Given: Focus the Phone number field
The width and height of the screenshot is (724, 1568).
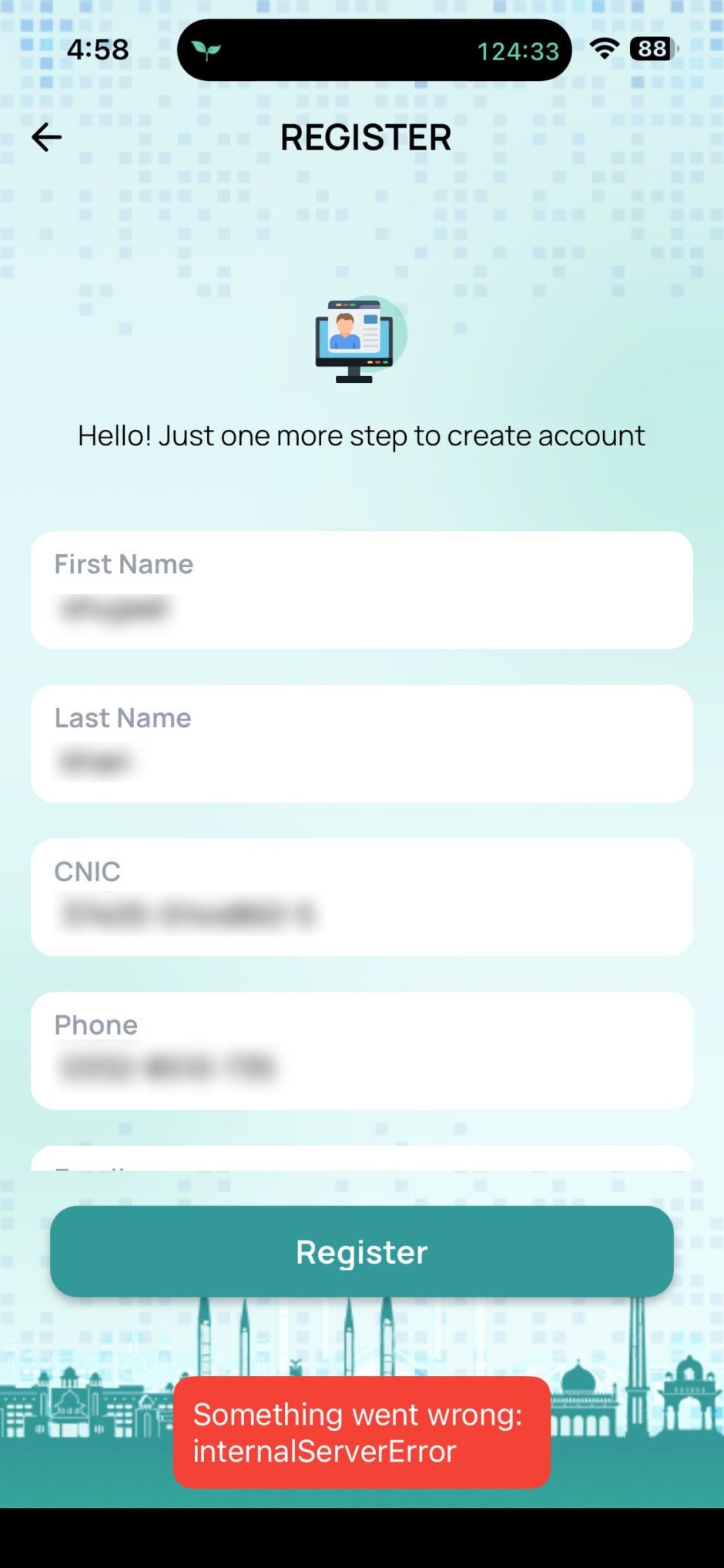Looking at the screenshot, I should (x=360, y=1052).
